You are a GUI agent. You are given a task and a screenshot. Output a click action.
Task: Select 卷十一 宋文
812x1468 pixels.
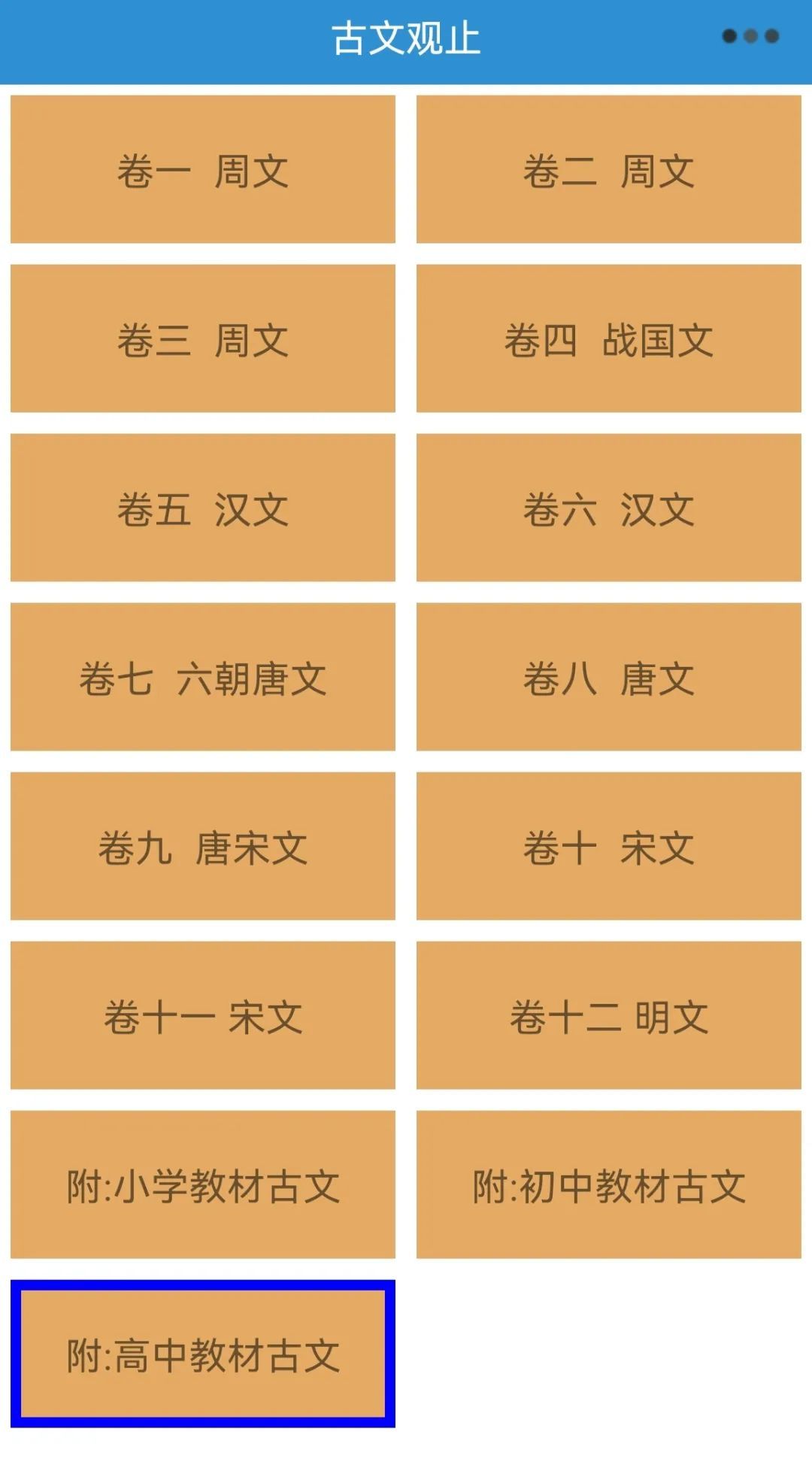click(203, 1015)
